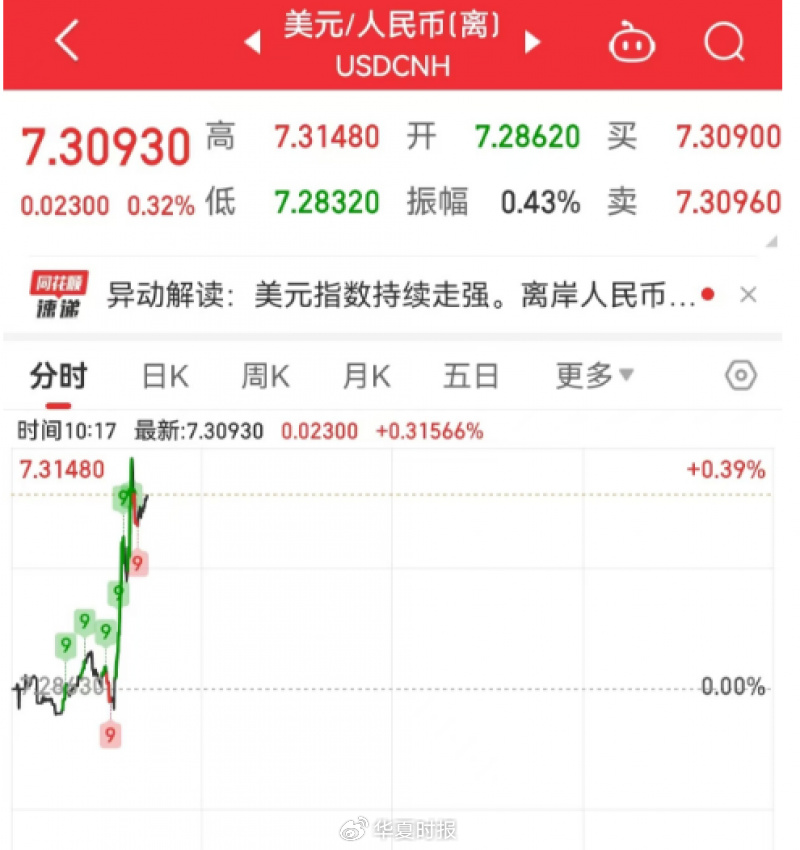This screenshot has width=800, height=850.
Task: Expand the 更多 dropdown
Action: point(595,375)
